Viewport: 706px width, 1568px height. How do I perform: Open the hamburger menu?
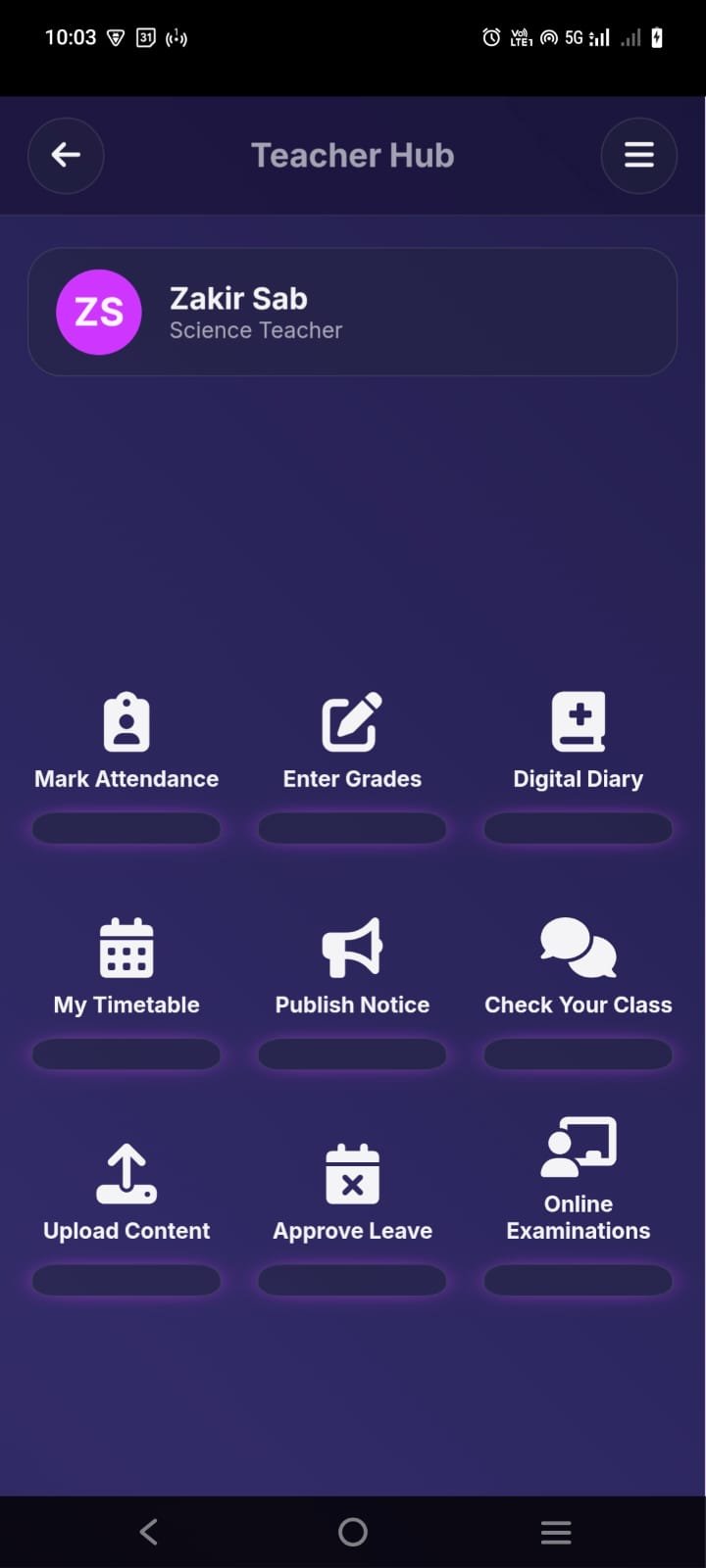[x=638, y=155]
